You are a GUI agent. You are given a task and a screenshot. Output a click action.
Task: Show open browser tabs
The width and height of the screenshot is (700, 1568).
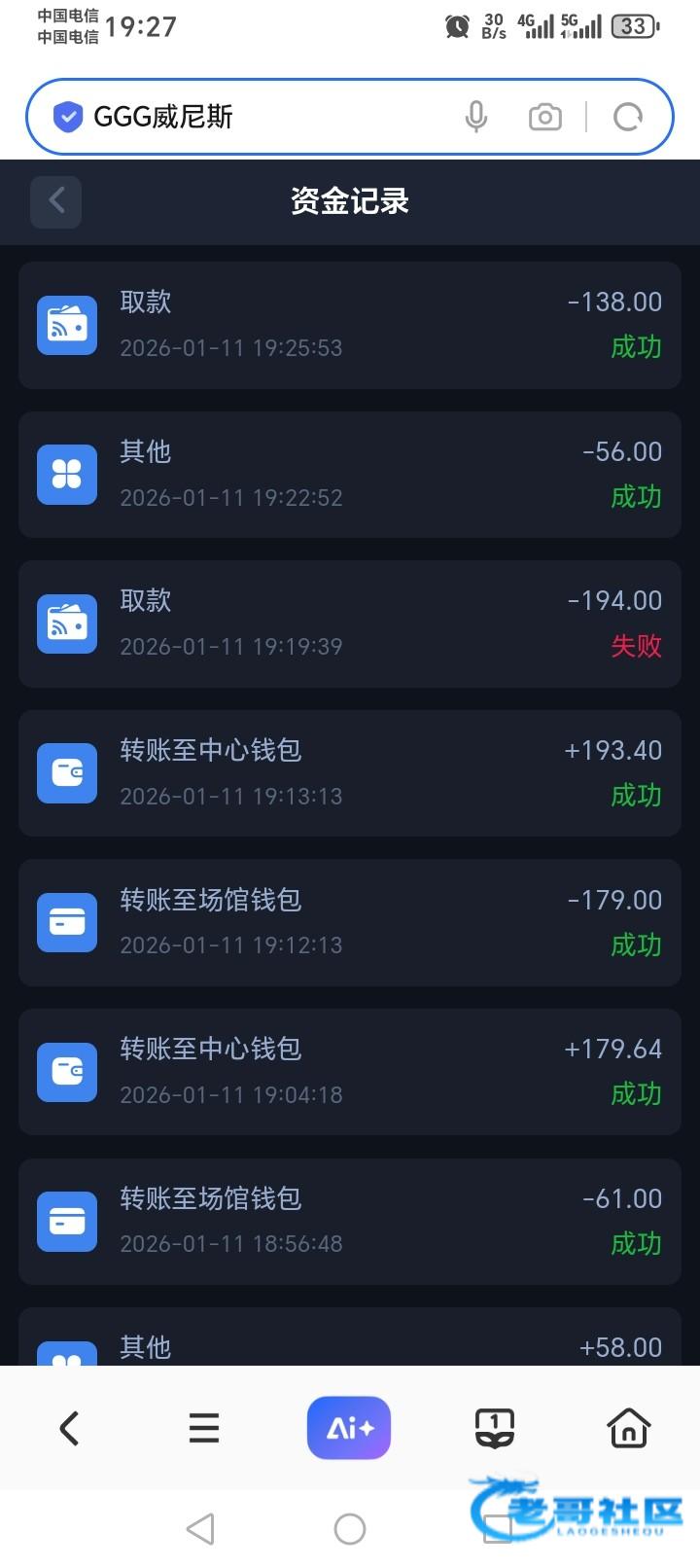tap(494, 1428)
